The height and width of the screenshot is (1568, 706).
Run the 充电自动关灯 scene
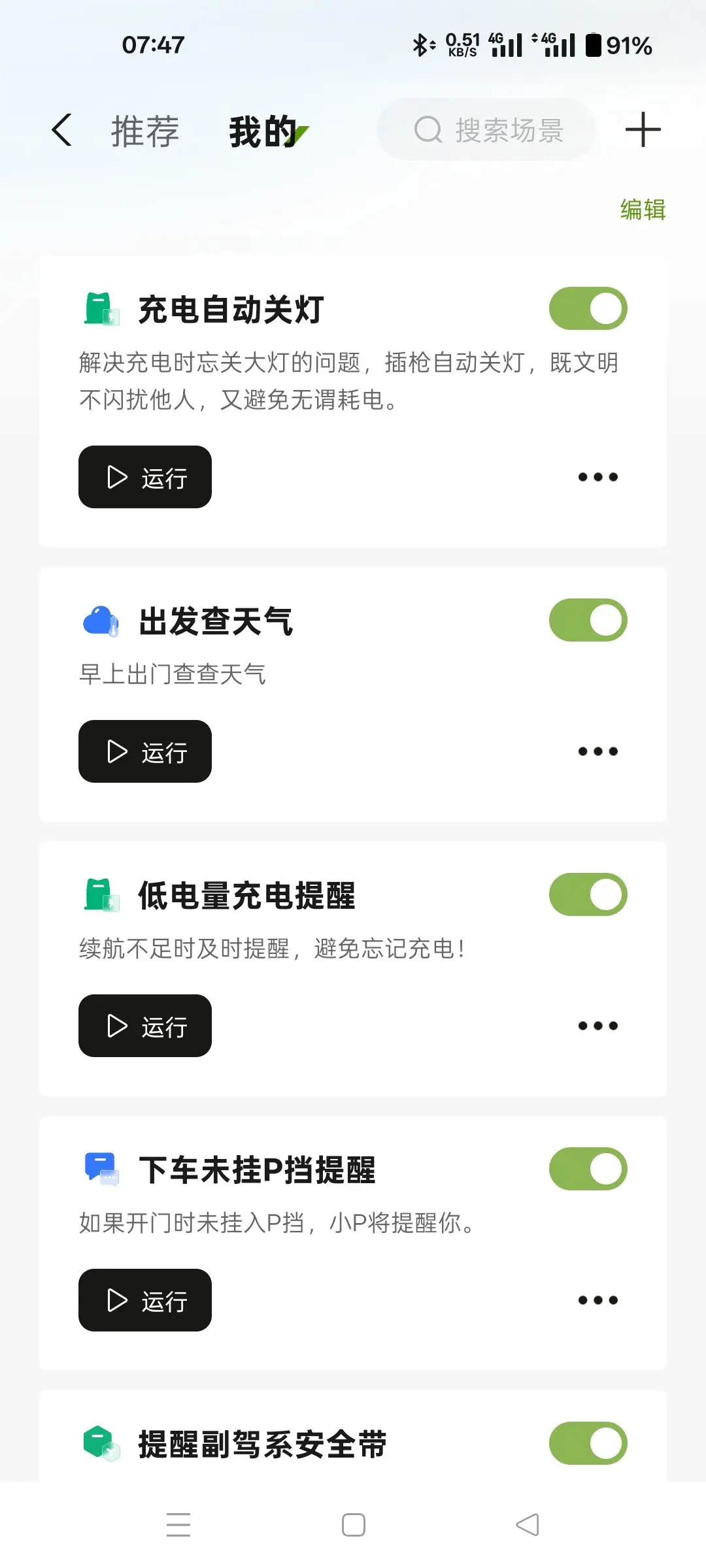(x=145, y=477)
